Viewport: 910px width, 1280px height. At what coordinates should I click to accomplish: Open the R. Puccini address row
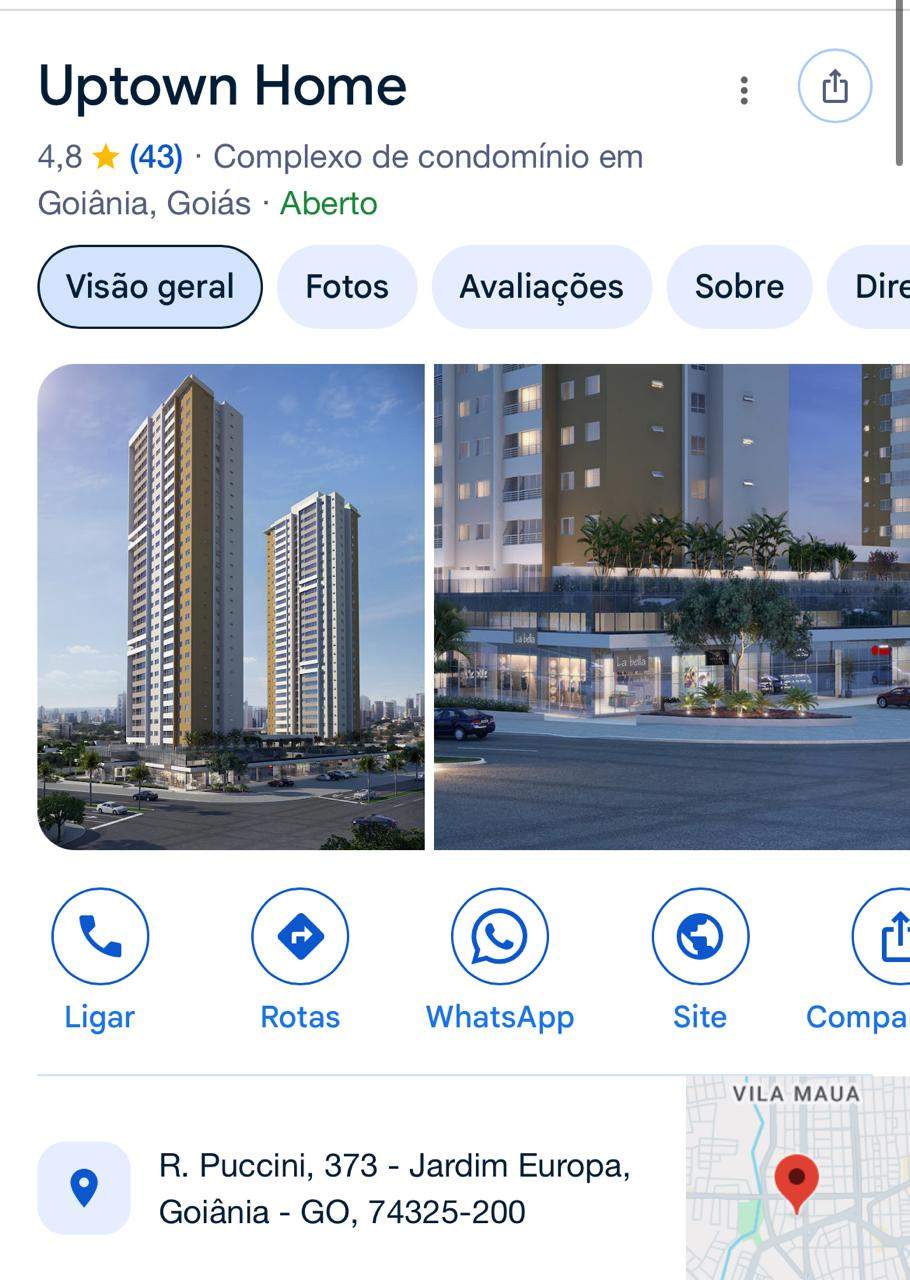pyautogui.click(x=393, y=1188)
